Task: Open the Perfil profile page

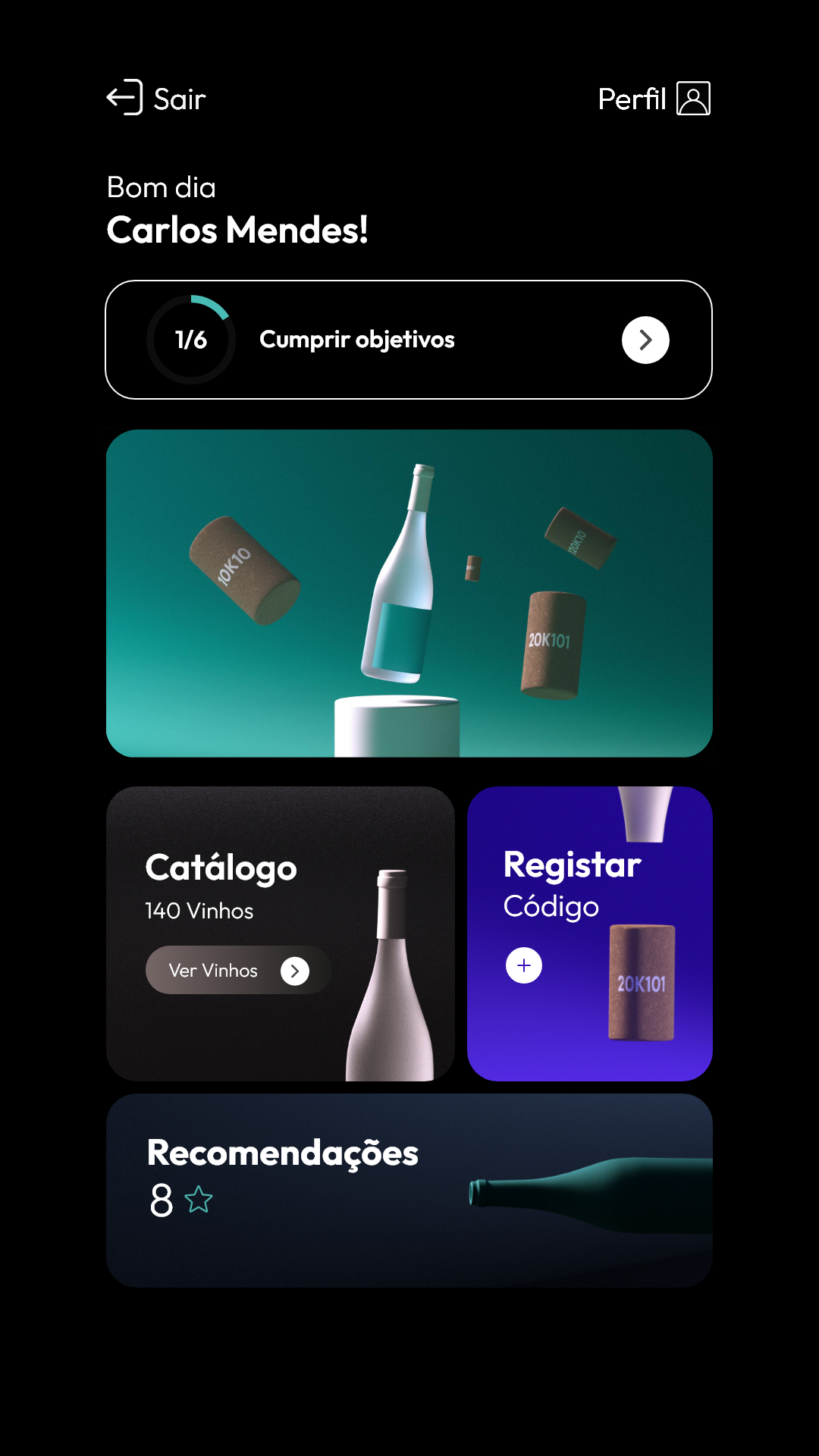Action: pos(654,99)
